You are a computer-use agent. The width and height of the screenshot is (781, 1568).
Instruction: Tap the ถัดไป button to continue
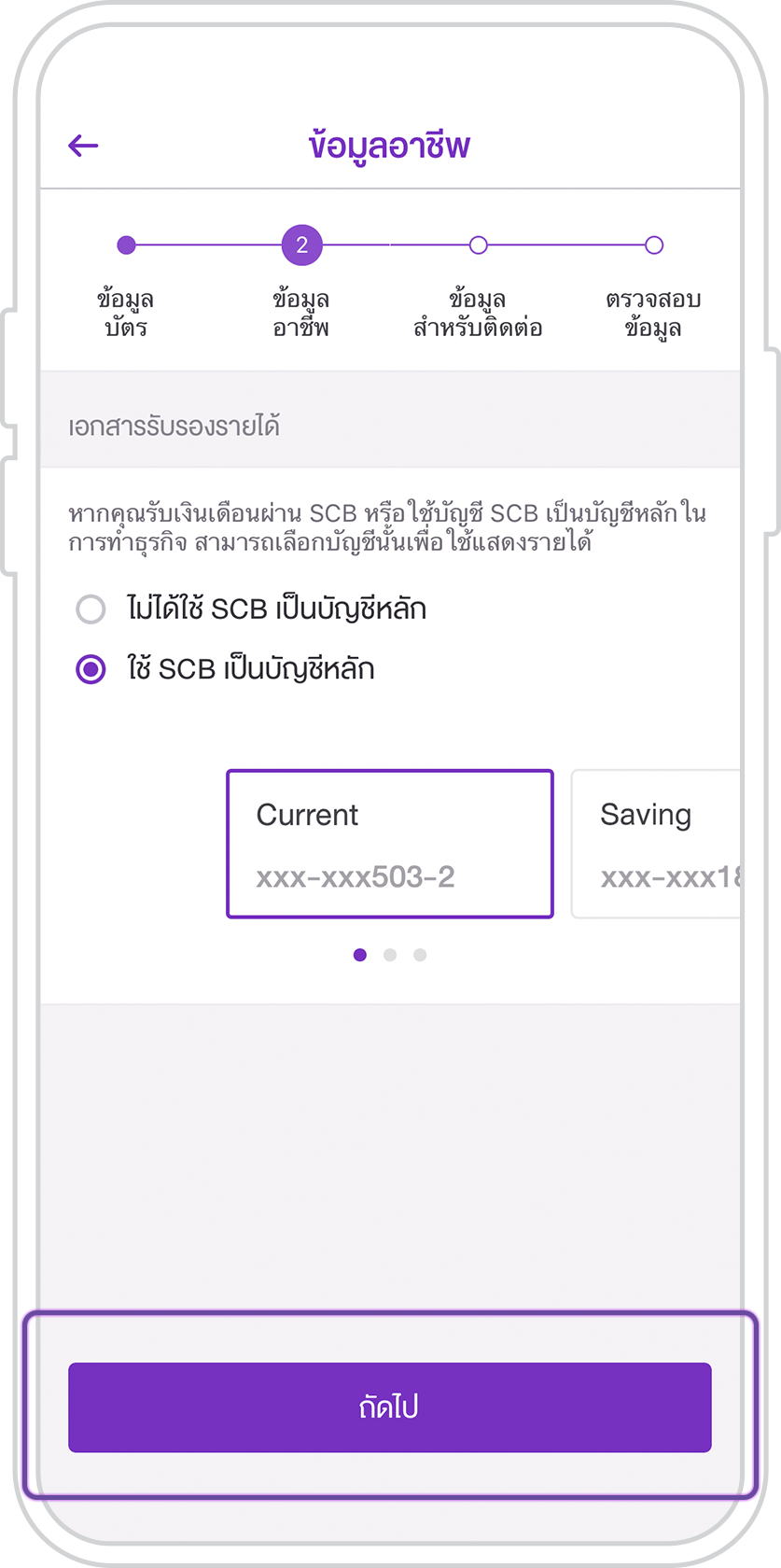point(389,1407)
